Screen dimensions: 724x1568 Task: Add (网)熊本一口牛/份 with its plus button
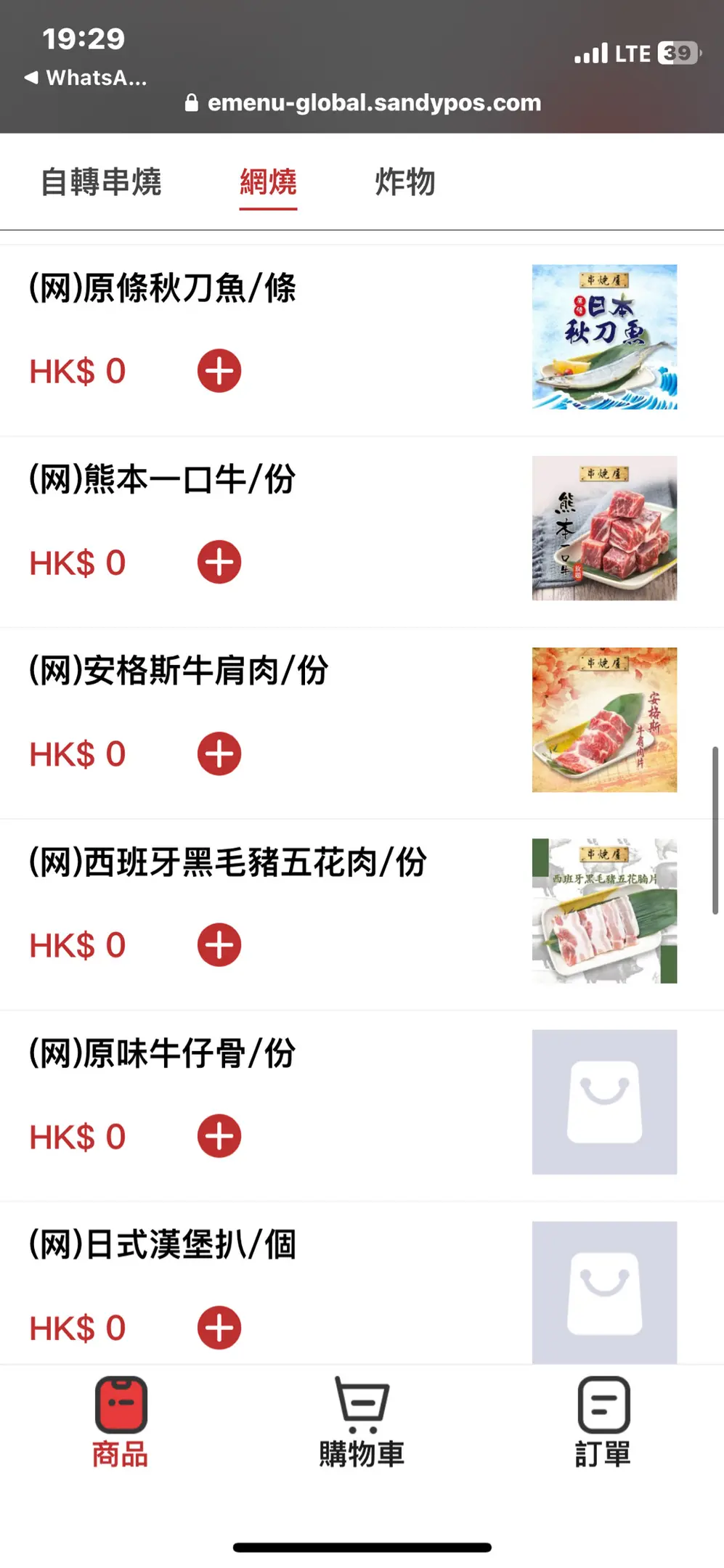(x=219, y=562)
